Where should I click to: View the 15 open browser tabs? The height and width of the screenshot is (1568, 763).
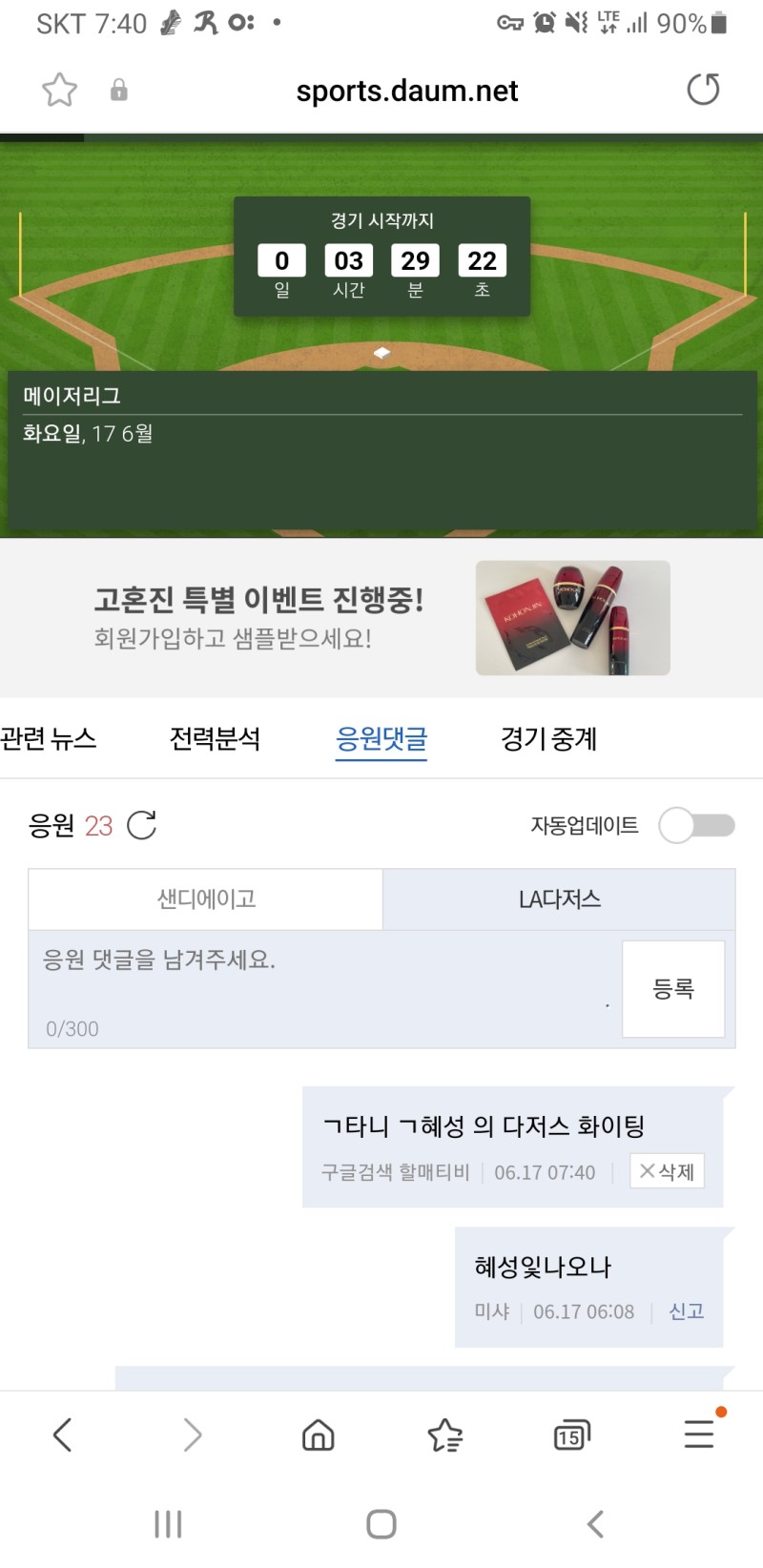pos(571,1434)
